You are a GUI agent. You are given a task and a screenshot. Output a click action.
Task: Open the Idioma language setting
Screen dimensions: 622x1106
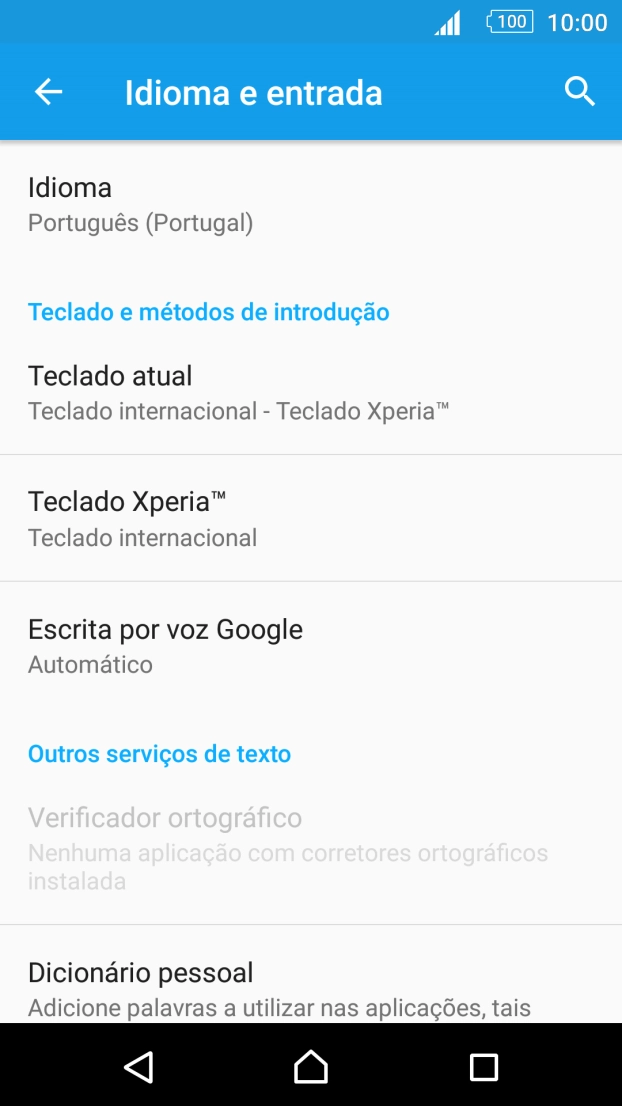pyautogui.click(x=310, y=204)
